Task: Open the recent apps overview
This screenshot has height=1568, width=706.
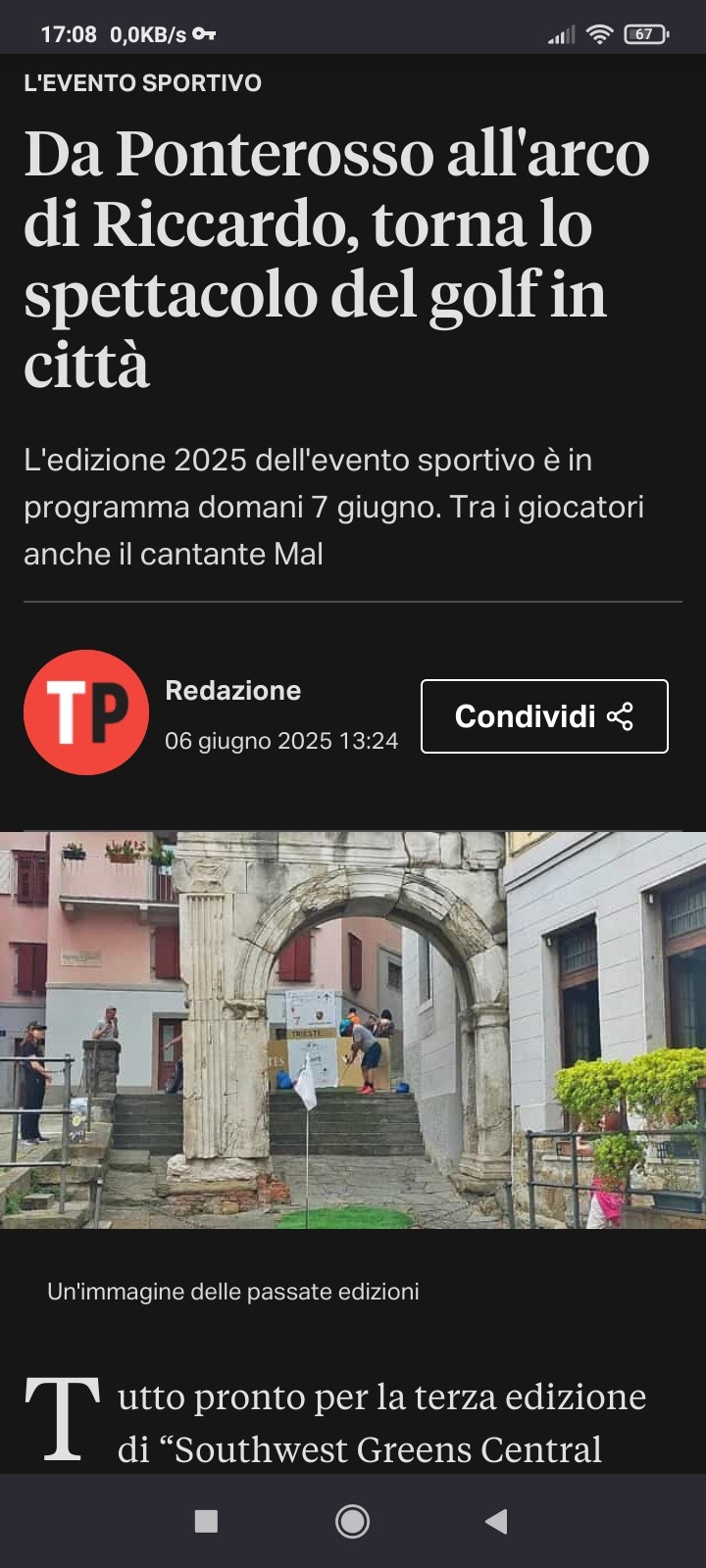Action: 206,1521
